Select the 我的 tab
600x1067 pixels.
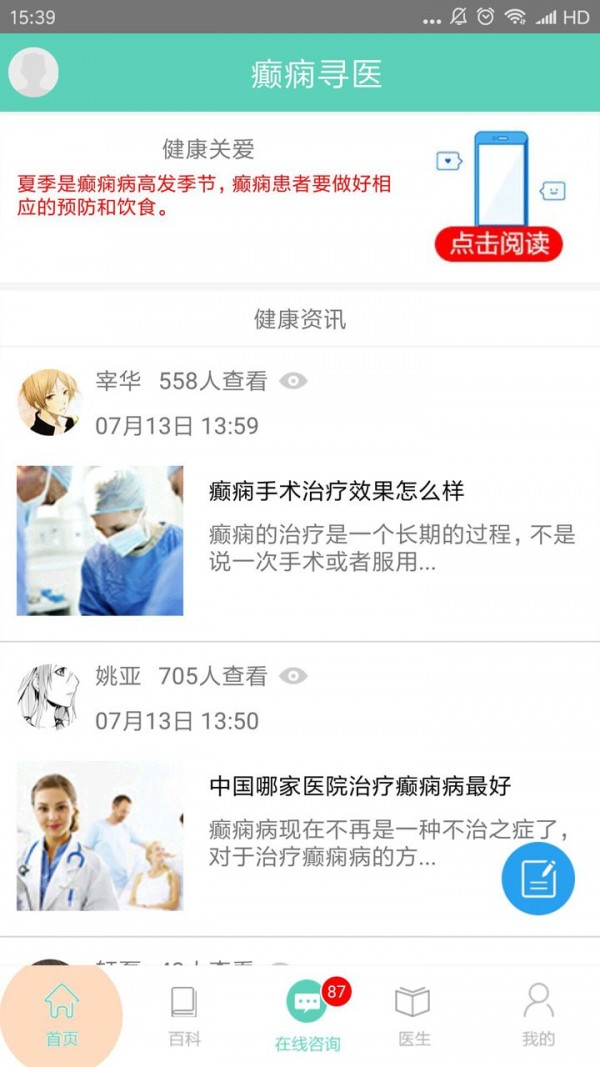click(x=538, y=1014)
